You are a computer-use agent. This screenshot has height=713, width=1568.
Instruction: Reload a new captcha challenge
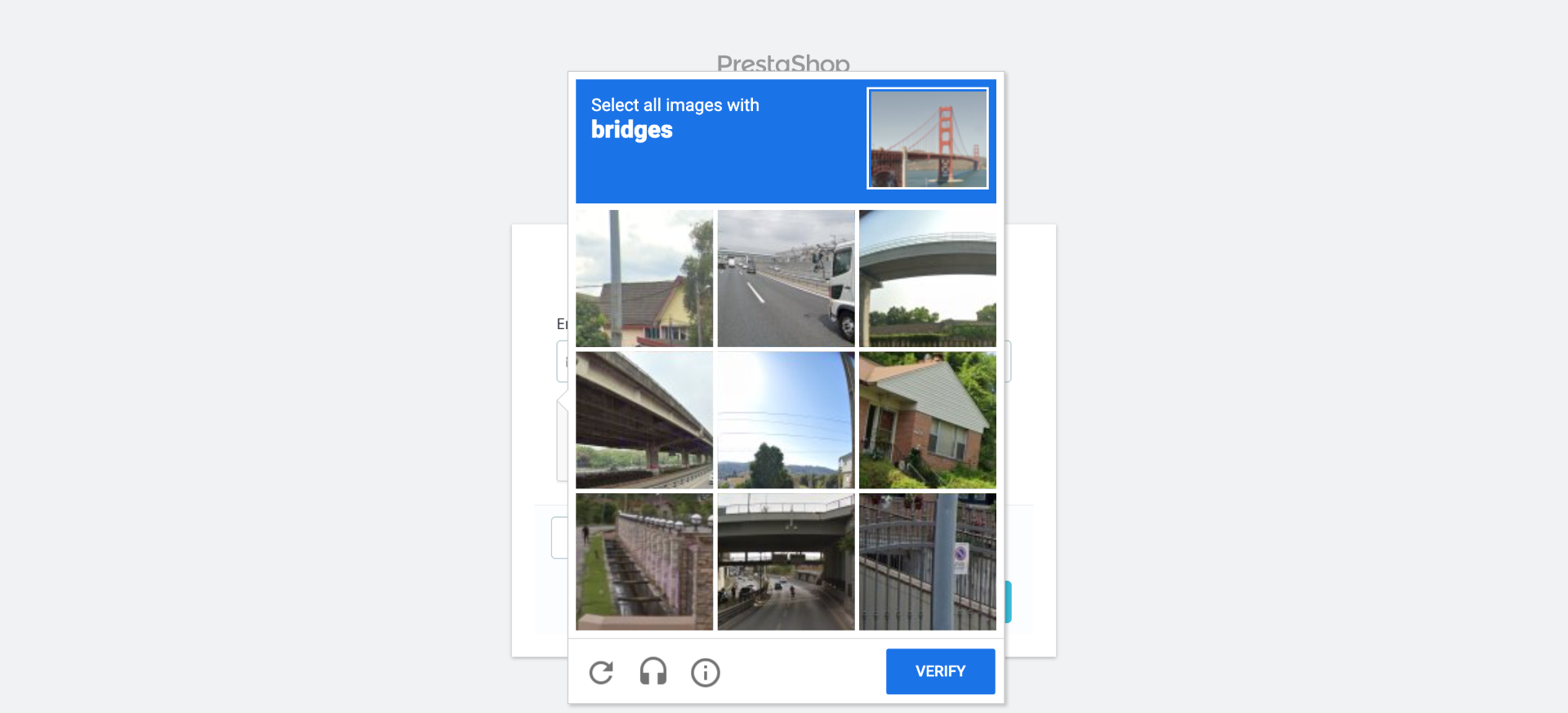tap(601, 672)
